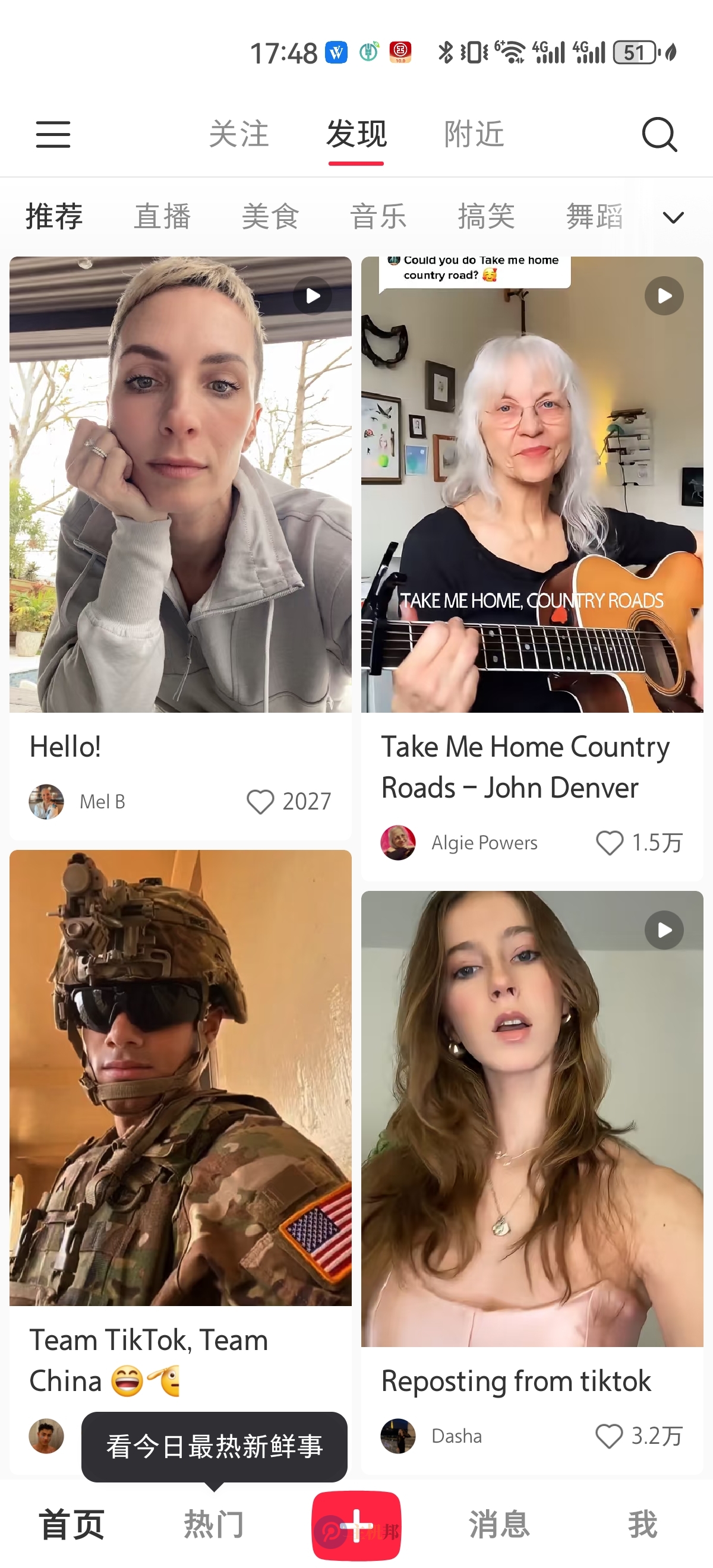
Task: Switch to the 关注 tab
Action: point(239,134)
